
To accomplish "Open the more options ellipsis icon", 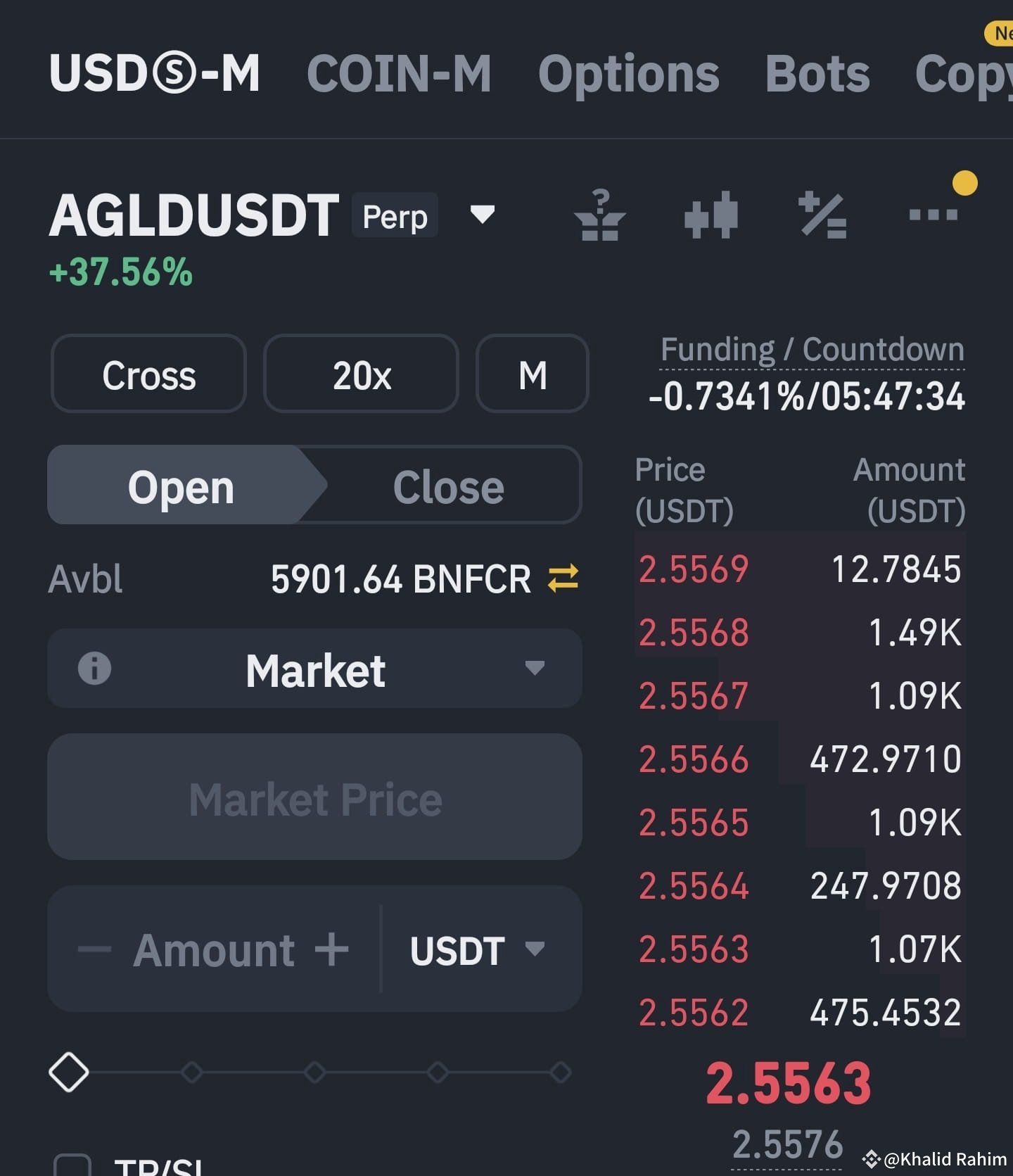I will 933,216.
